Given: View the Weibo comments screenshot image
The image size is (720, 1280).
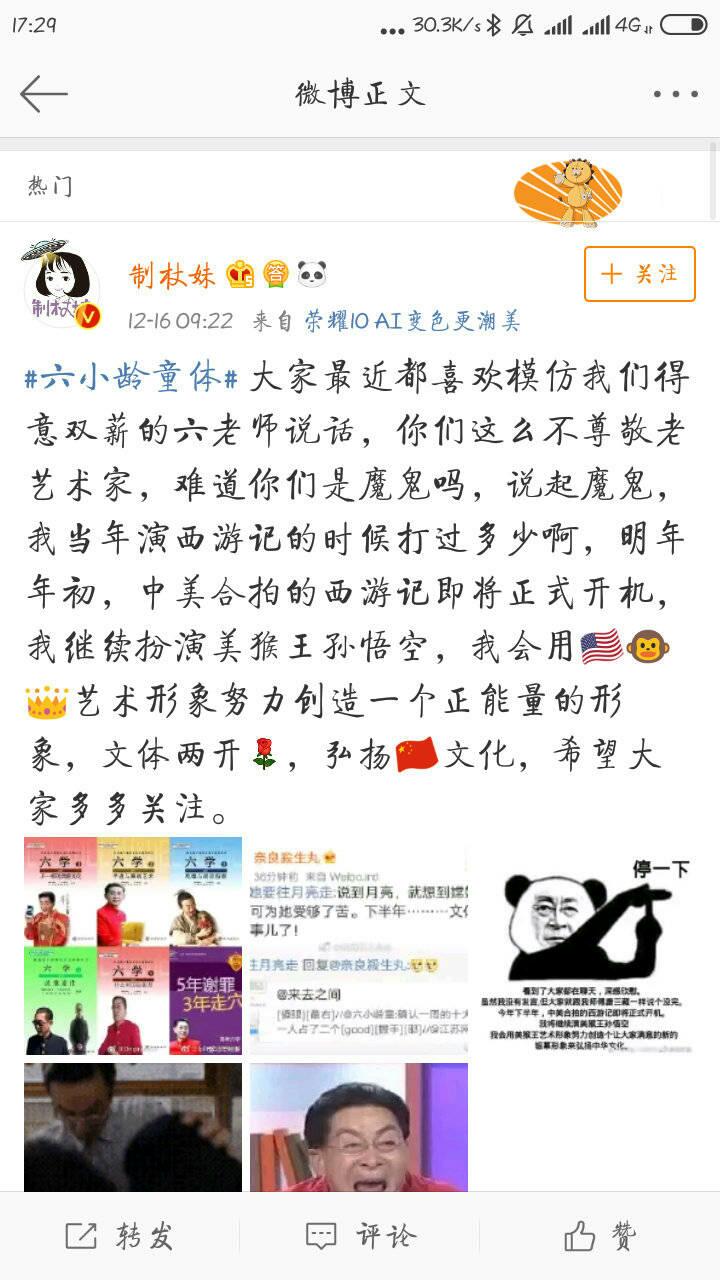Looking at the screenshot, I should (359, 946).
